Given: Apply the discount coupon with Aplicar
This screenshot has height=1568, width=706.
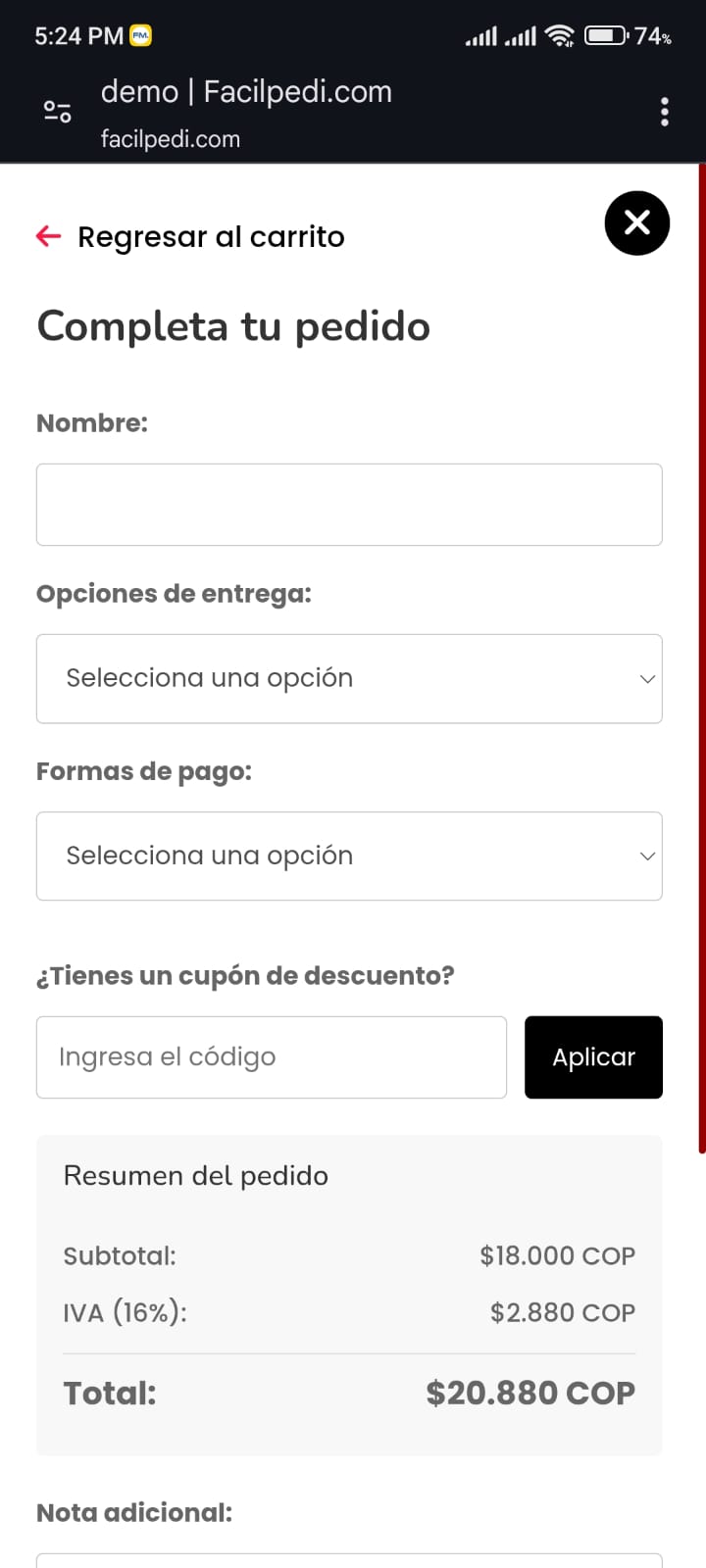Looking at the screenshot, I should pos(593,1057).
